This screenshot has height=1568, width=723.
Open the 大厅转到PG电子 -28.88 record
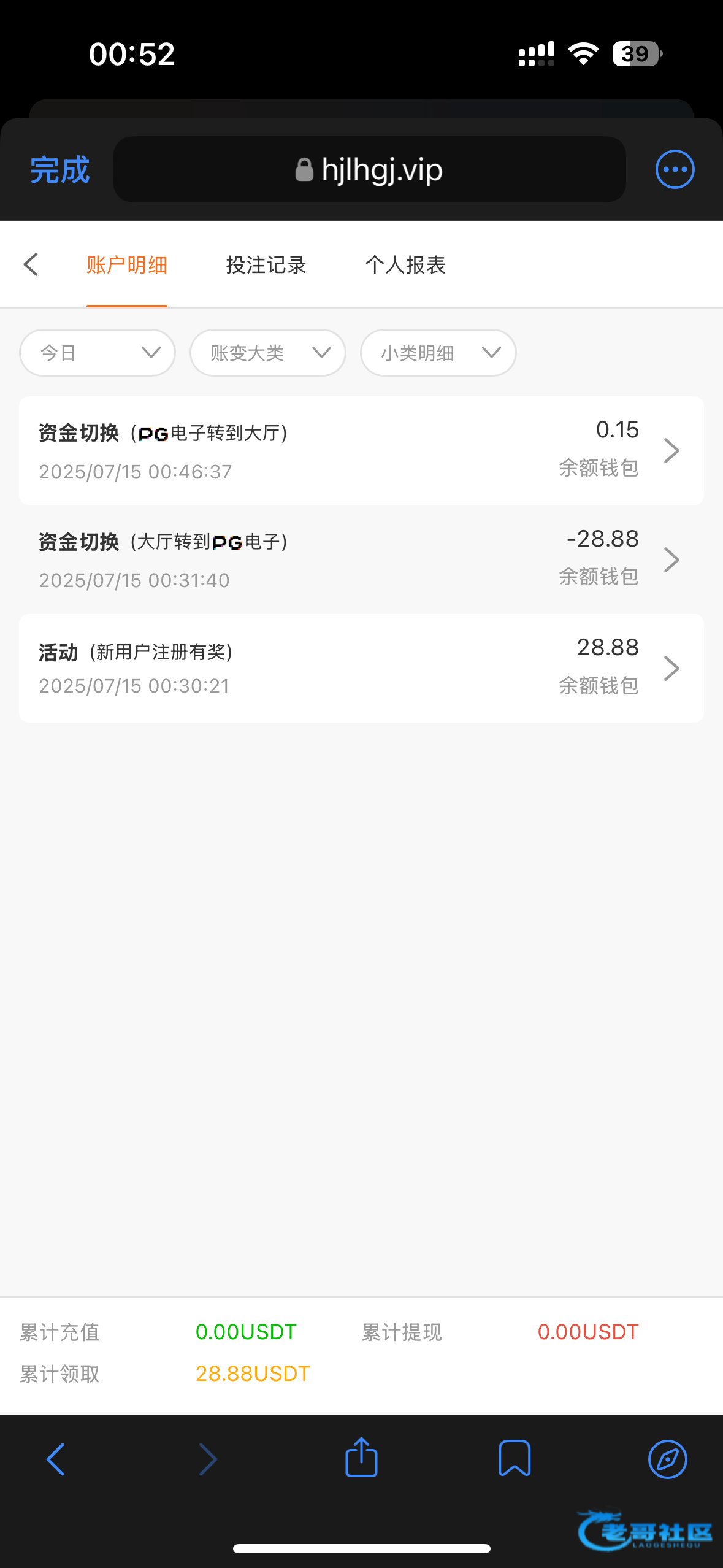pyautogui.click(x=361, y=559)
